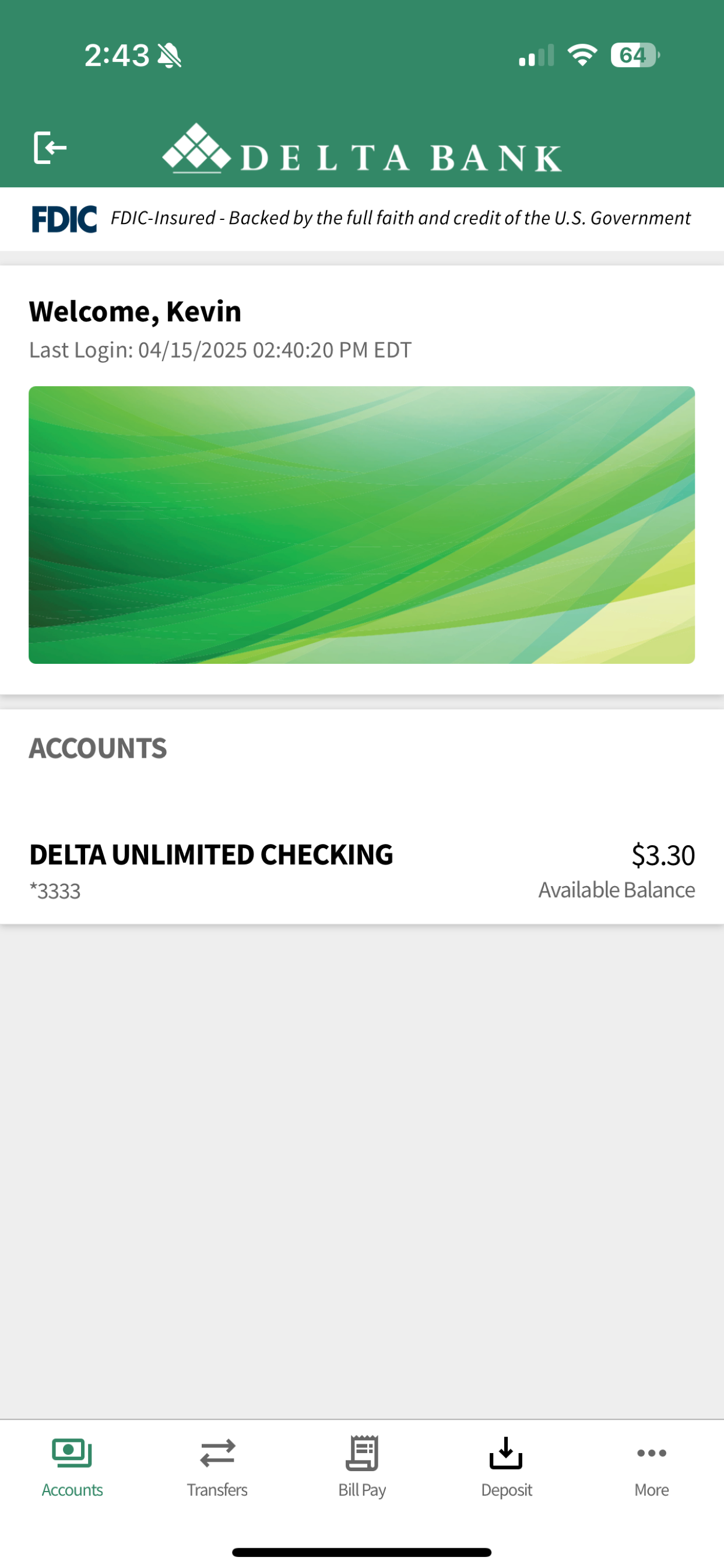The height and width of the screenshot is (1568, 724).
Task: Tap the muted notifications bell in status bar
Action: (169, 55)
